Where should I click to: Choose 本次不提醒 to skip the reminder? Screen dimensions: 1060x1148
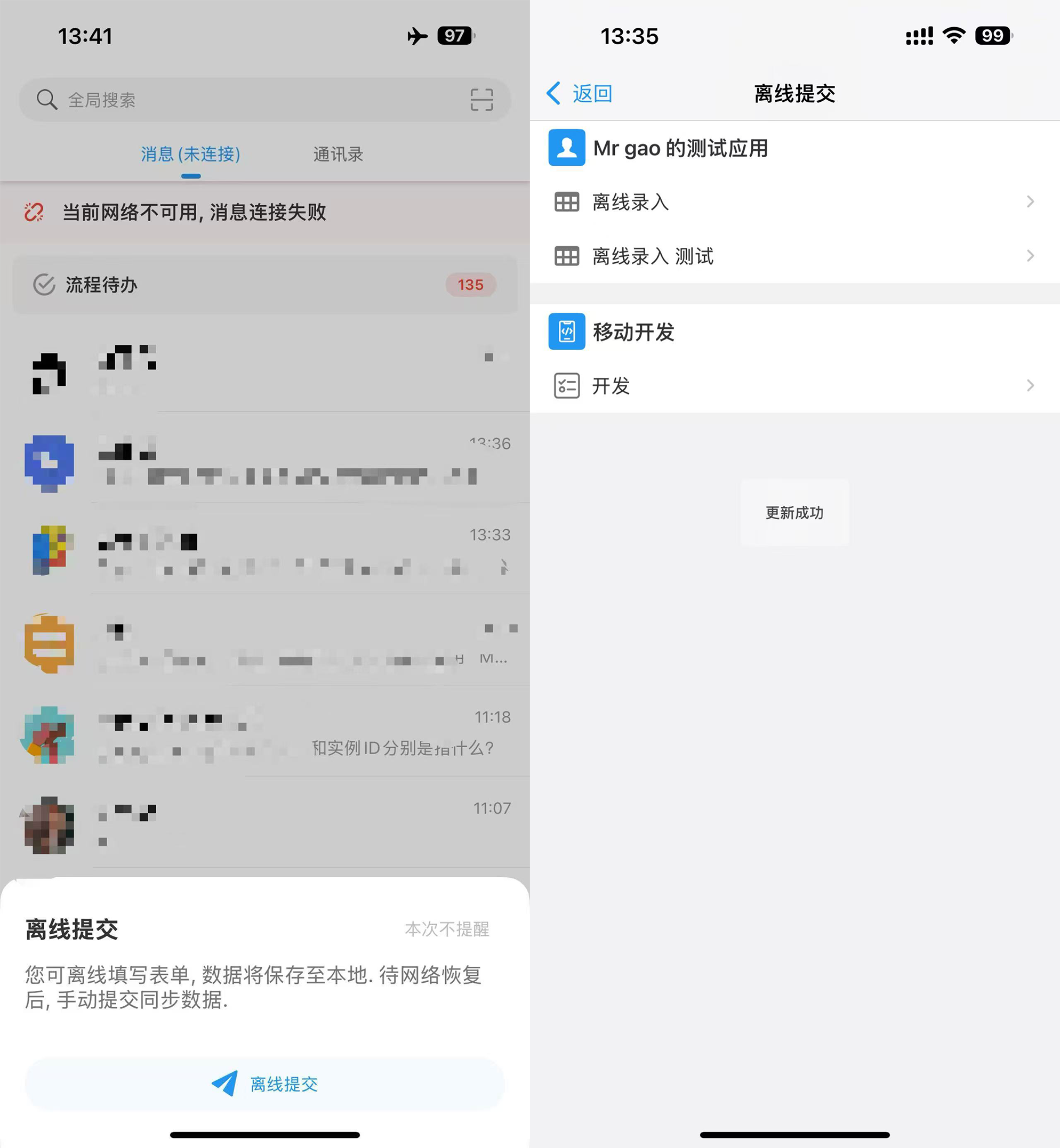click(447, 929)
